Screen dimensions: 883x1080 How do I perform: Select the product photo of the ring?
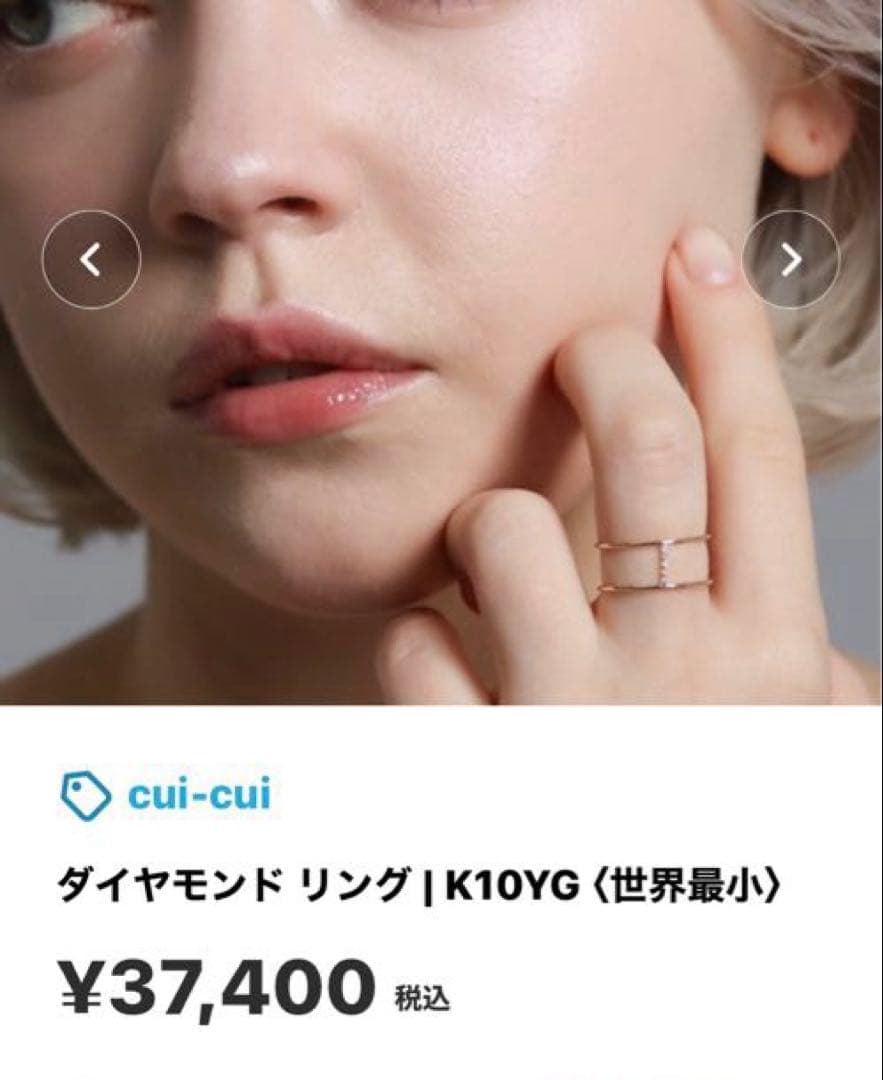point(440,350)
